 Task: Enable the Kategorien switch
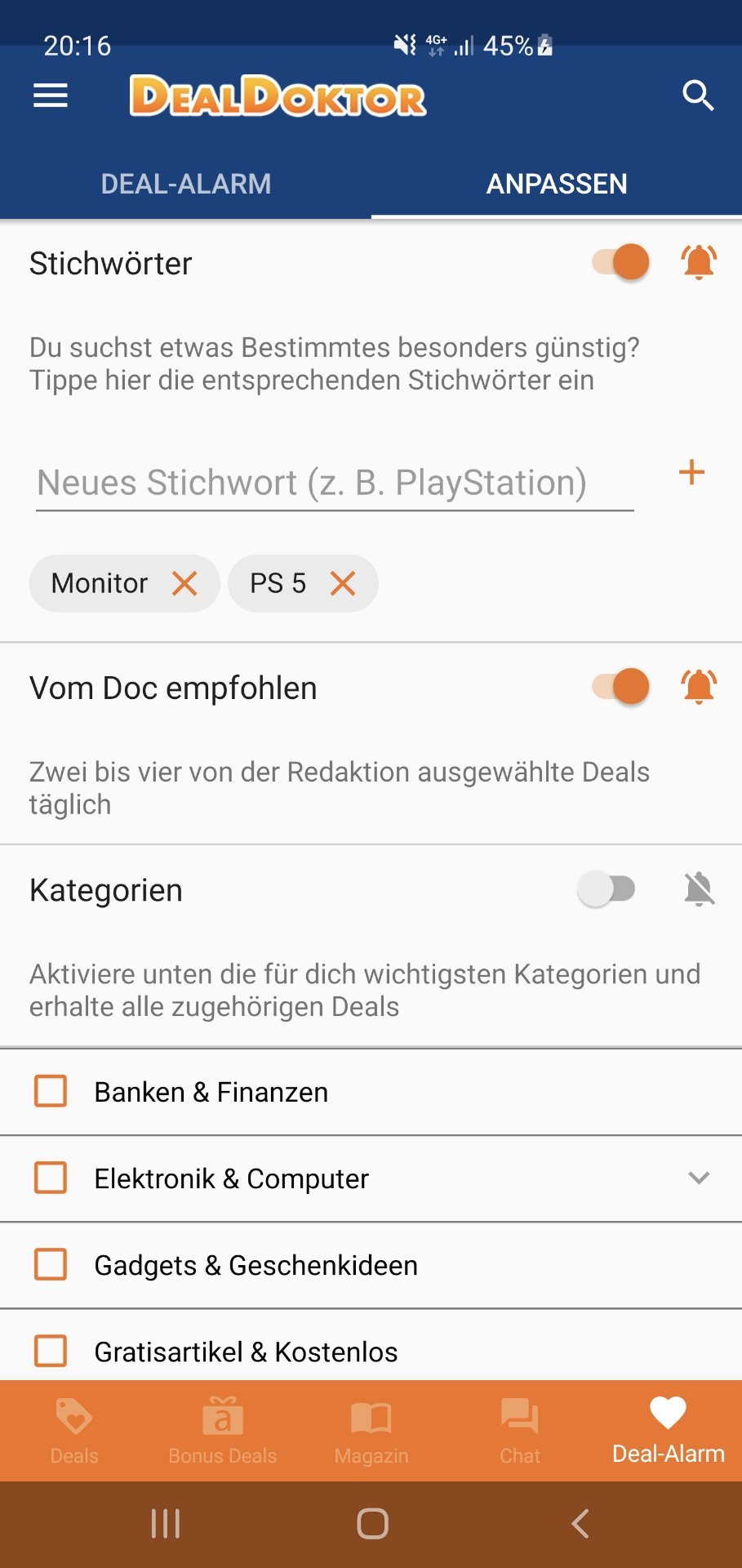[x=606, y=889]
